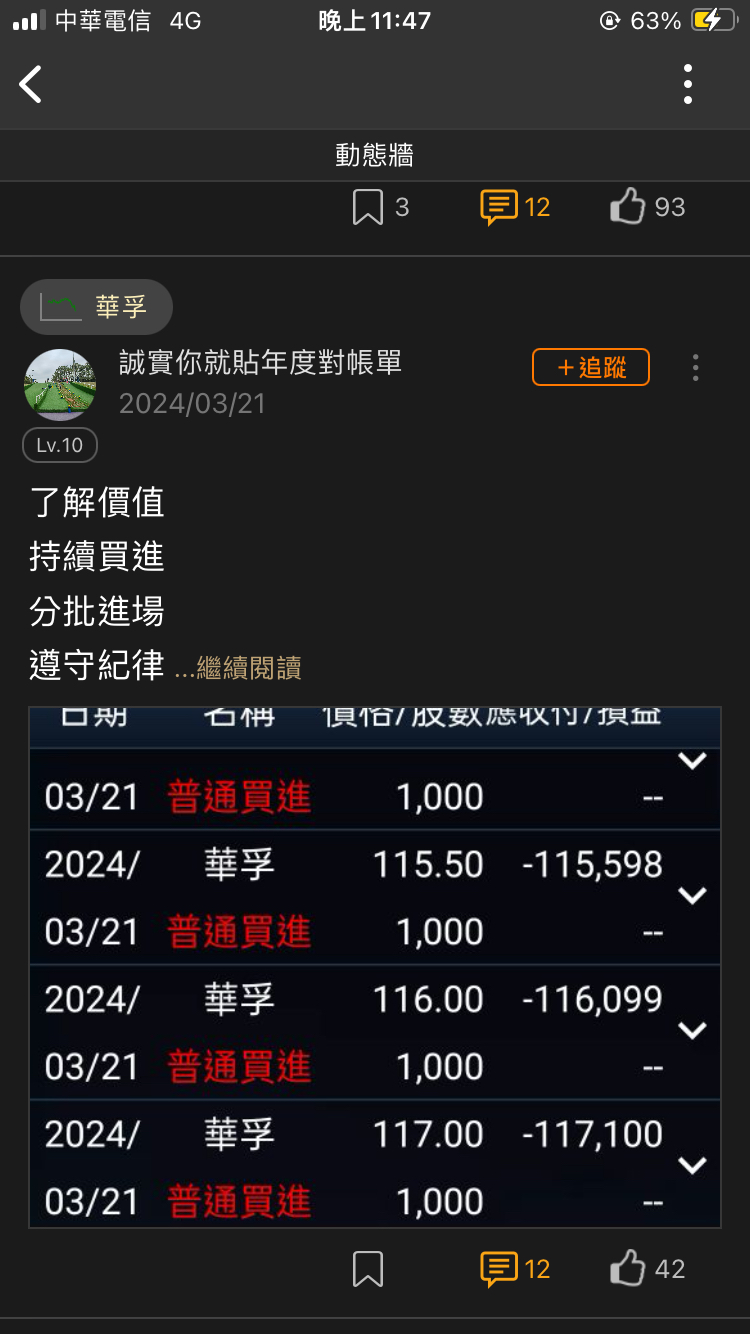Viewport: 750px width, 1334px height.
Task: Go back using the back arrow
Action: coord(30,84)
